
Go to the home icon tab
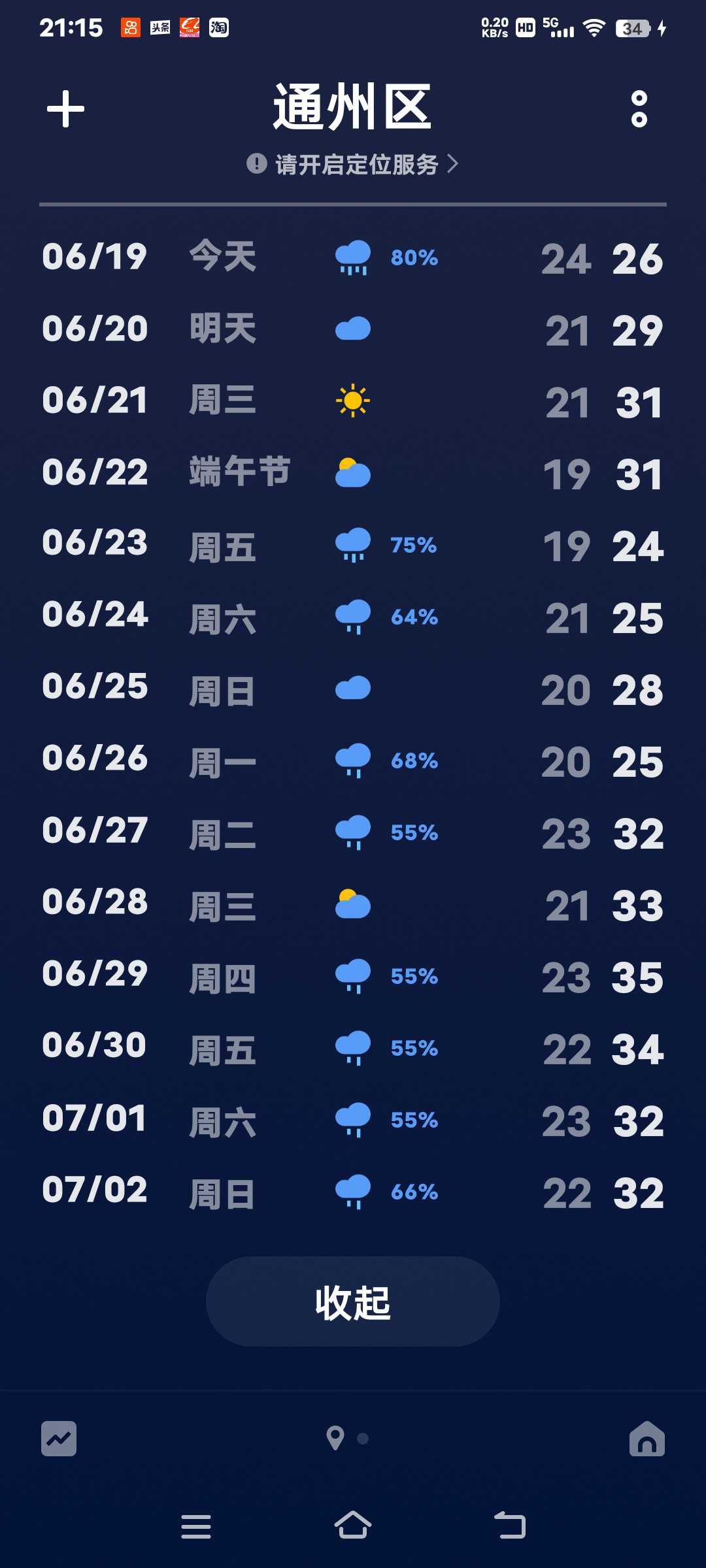[x=647, y=1439]
